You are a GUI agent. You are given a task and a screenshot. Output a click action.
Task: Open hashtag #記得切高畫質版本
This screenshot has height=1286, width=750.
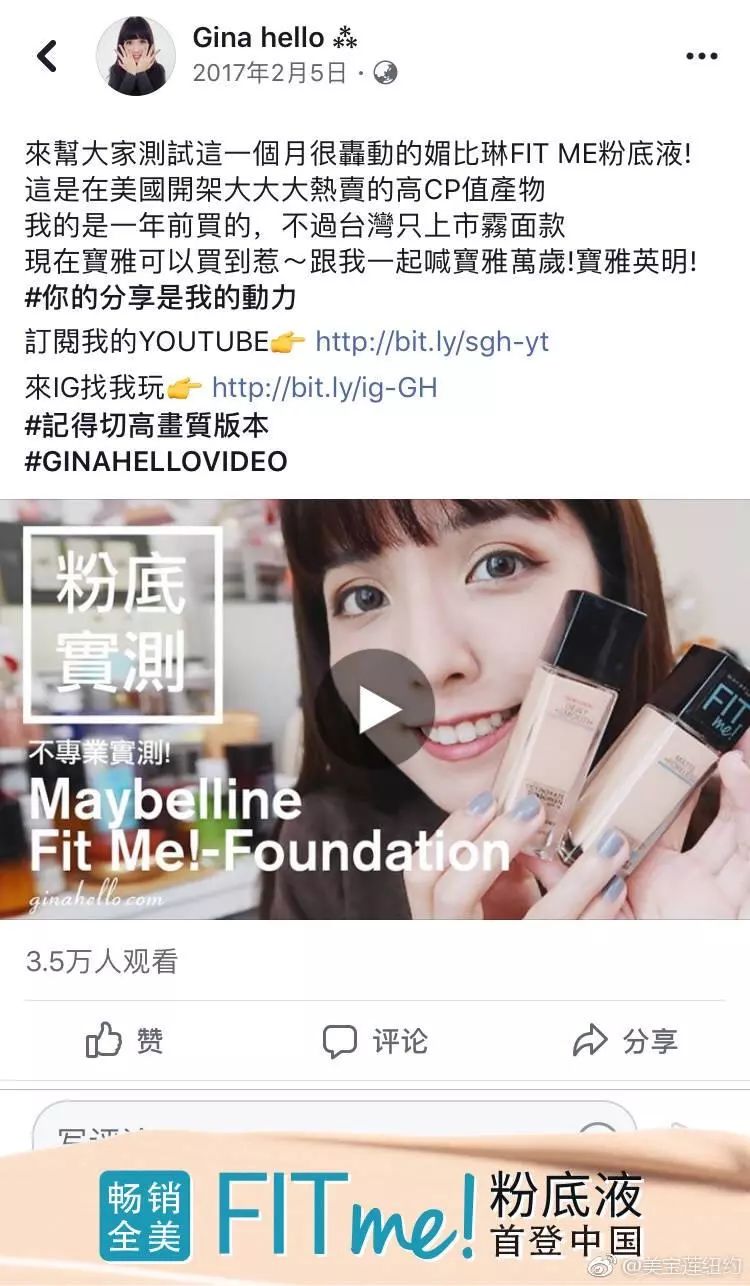coord(147,425)
